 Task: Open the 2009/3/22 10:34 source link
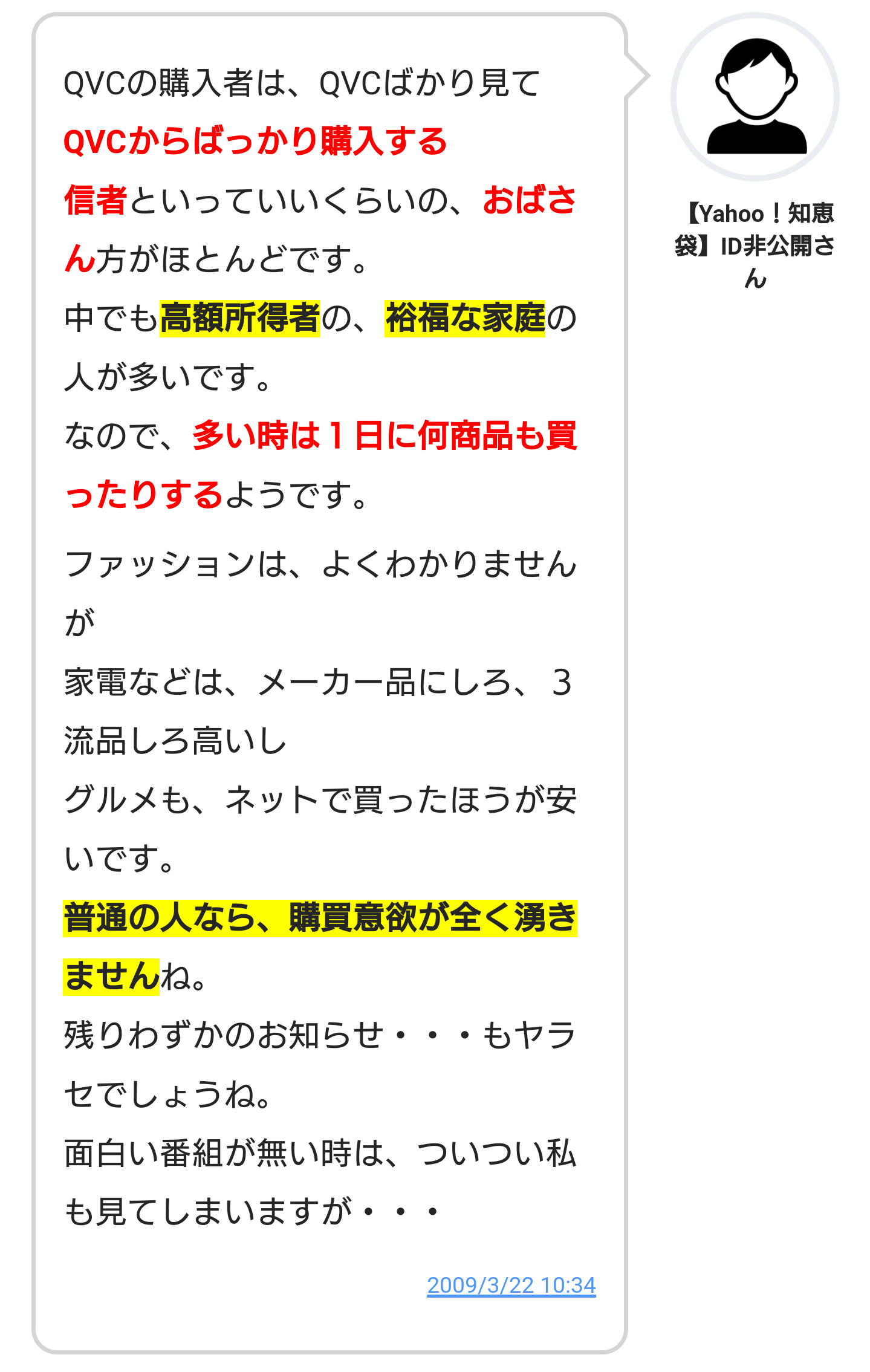pos(511,1285)
